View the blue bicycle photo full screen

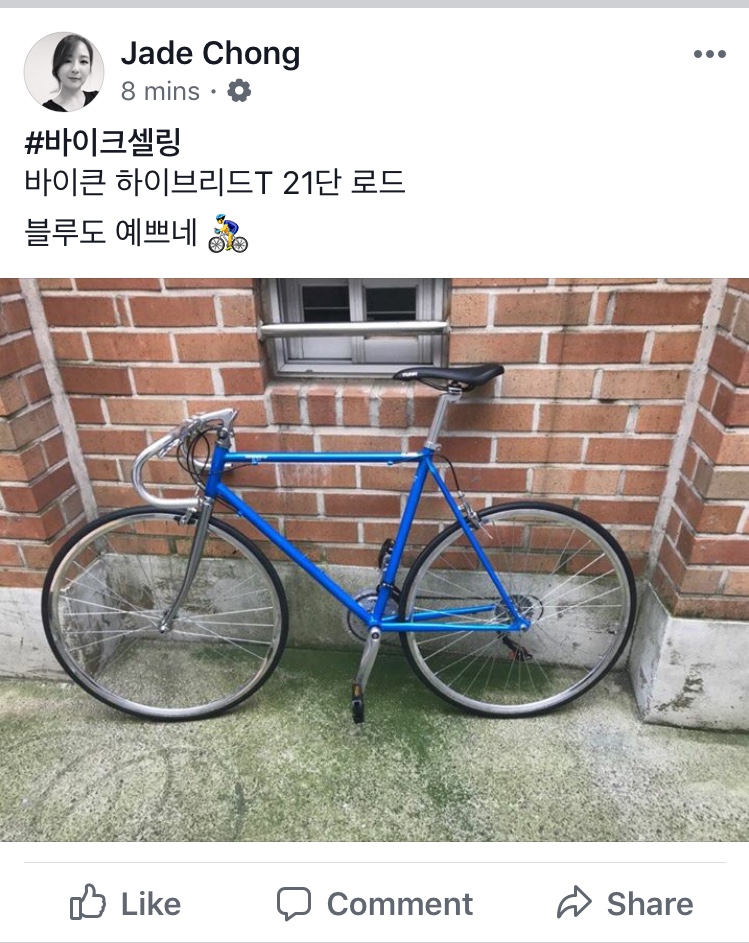(374, 560)
